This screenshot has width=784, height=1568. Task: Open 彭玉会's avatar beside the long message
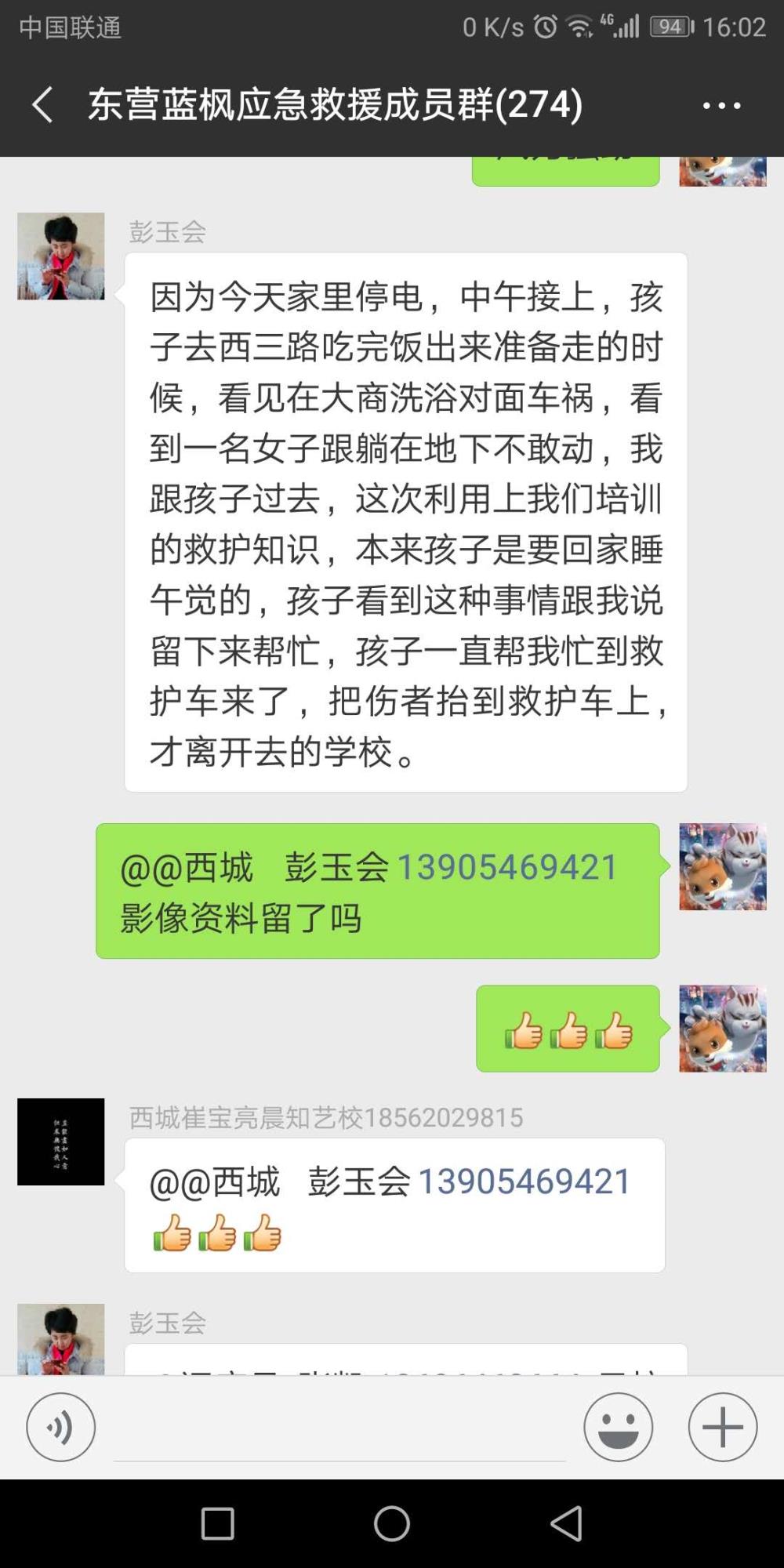[61, 256]
